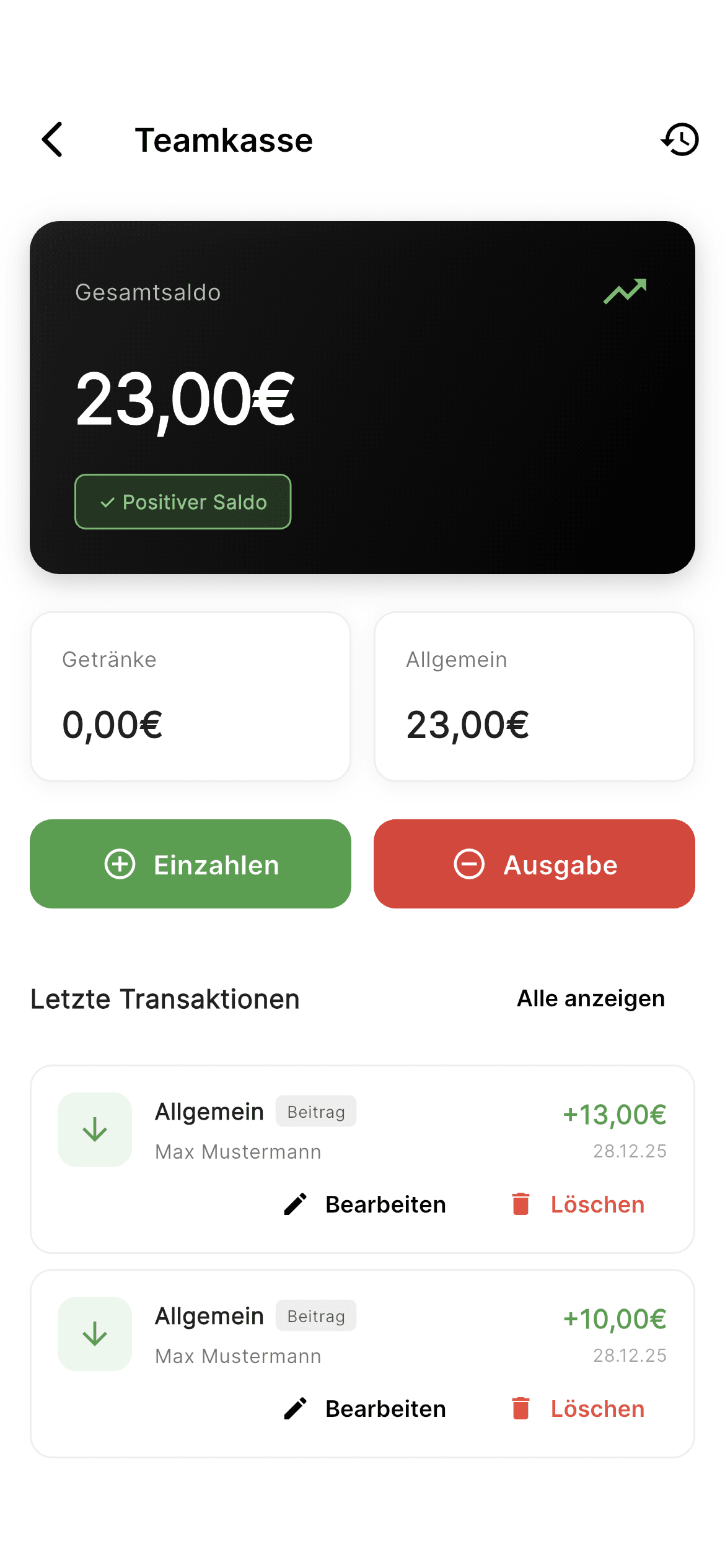Image resolution: width=725 pixels, height=1568 pixels.
Task: Select the green trend chart icon
Action: point(625,291)
